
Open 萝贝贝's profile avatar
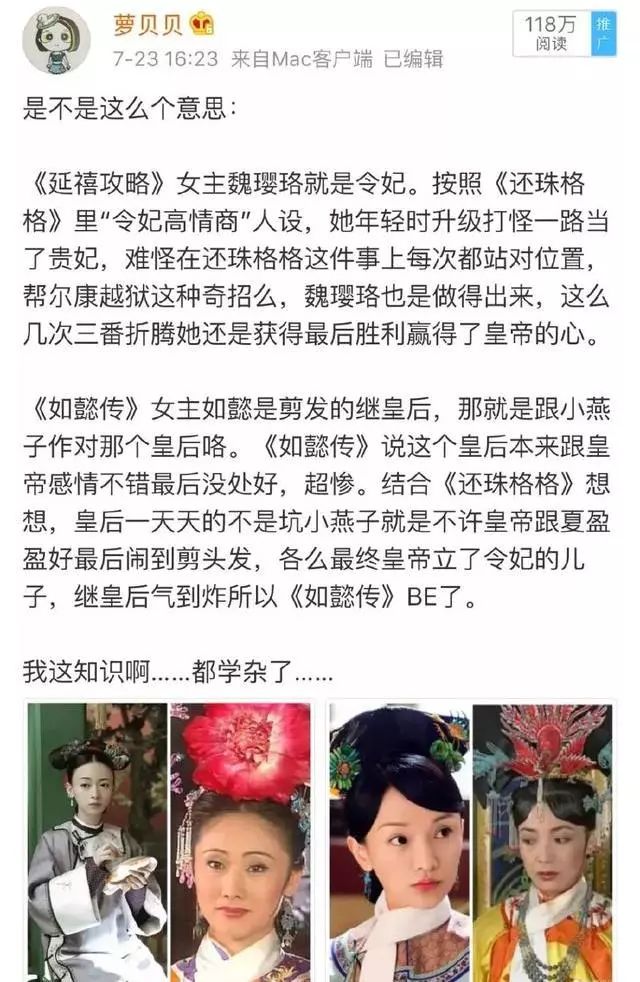click(56, 41)
